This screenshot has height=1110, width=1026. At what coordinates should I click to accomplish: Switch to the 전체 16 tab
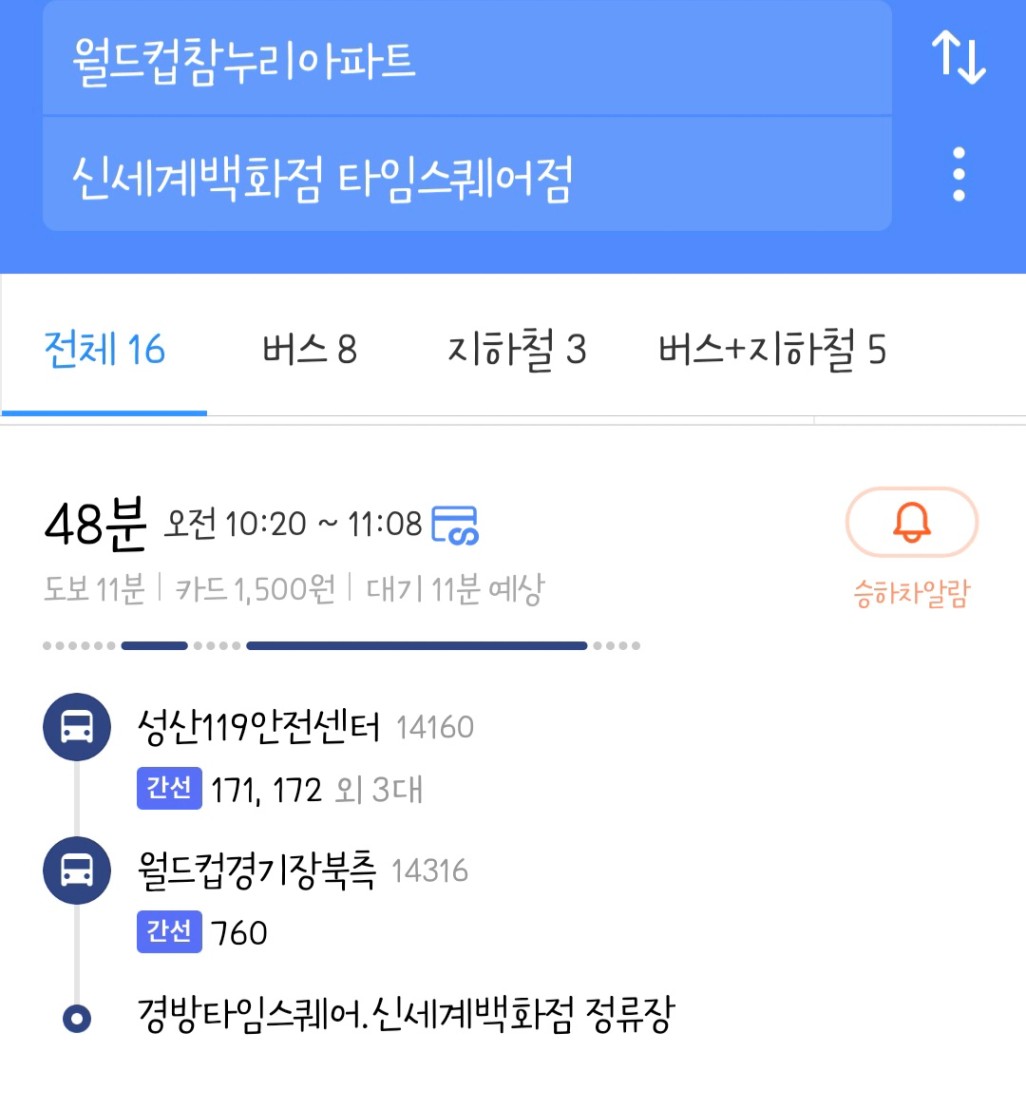coord(105,350)
